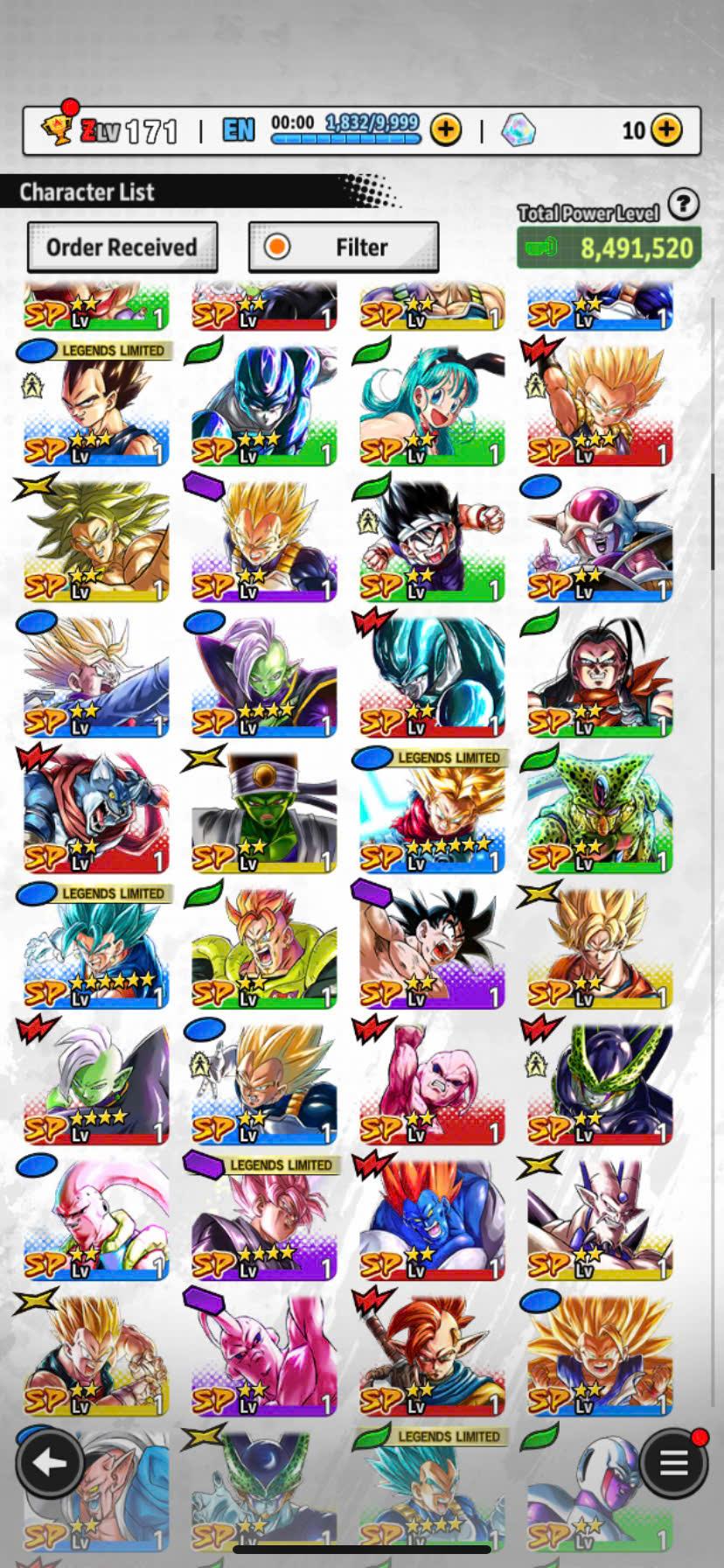The width and height of the screenshot is (724, 1568).
Task: Select the teal-haired Bulma character card
Action: [432, 404]
